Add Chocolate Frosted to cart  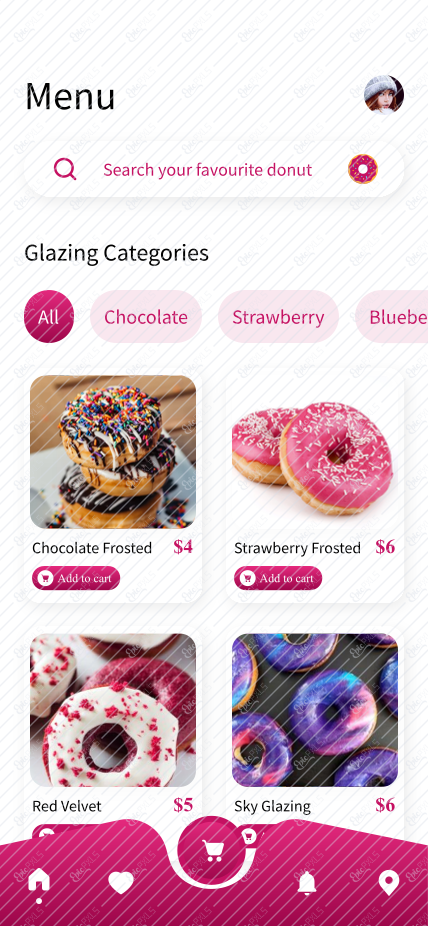click(76, 578)
